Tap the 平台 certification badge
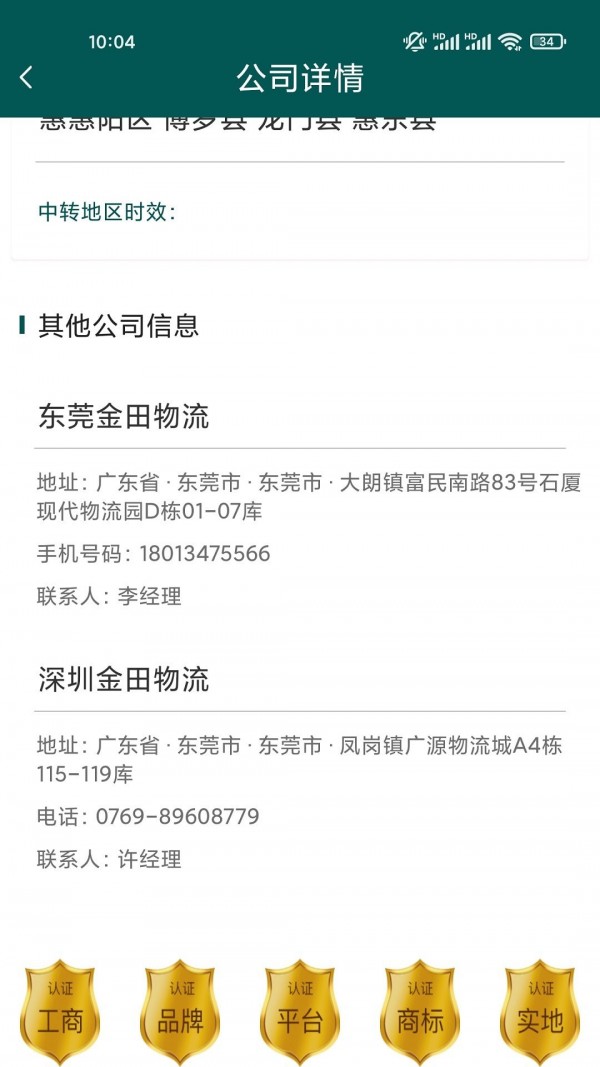The height and width of the screenshot is (1067, 600). pyautogui.click(x=300, y=1012)
